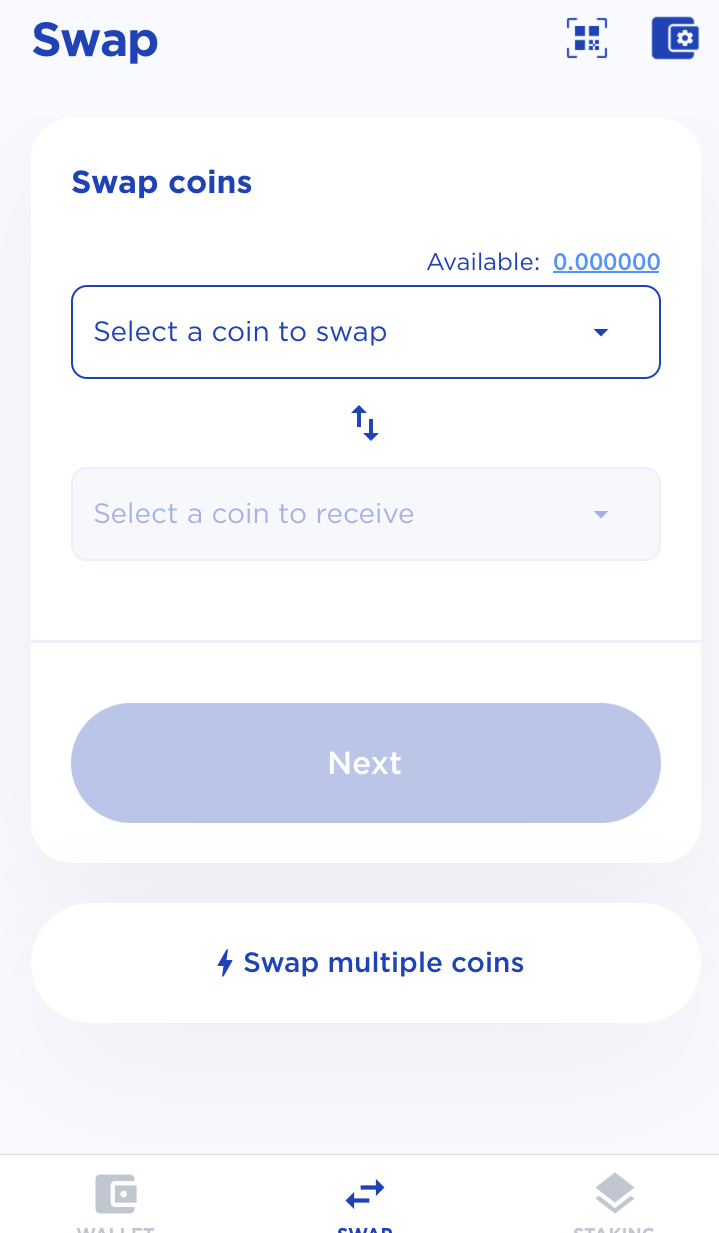Reverse swap direction with the arrows icon
719x1233 pixels.
coord(365,423)
